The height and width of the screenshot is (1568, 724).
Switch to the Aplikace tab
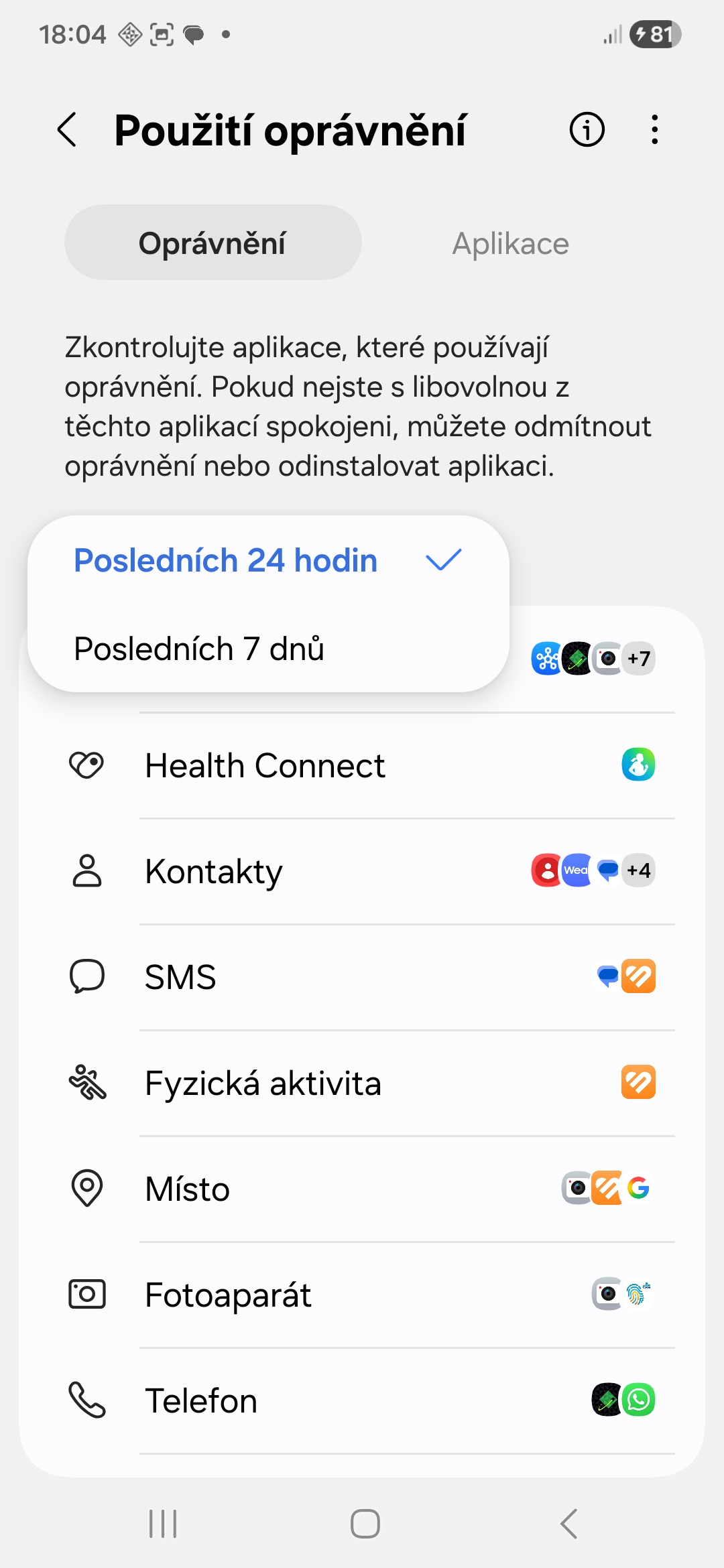[x=510, y=243]
